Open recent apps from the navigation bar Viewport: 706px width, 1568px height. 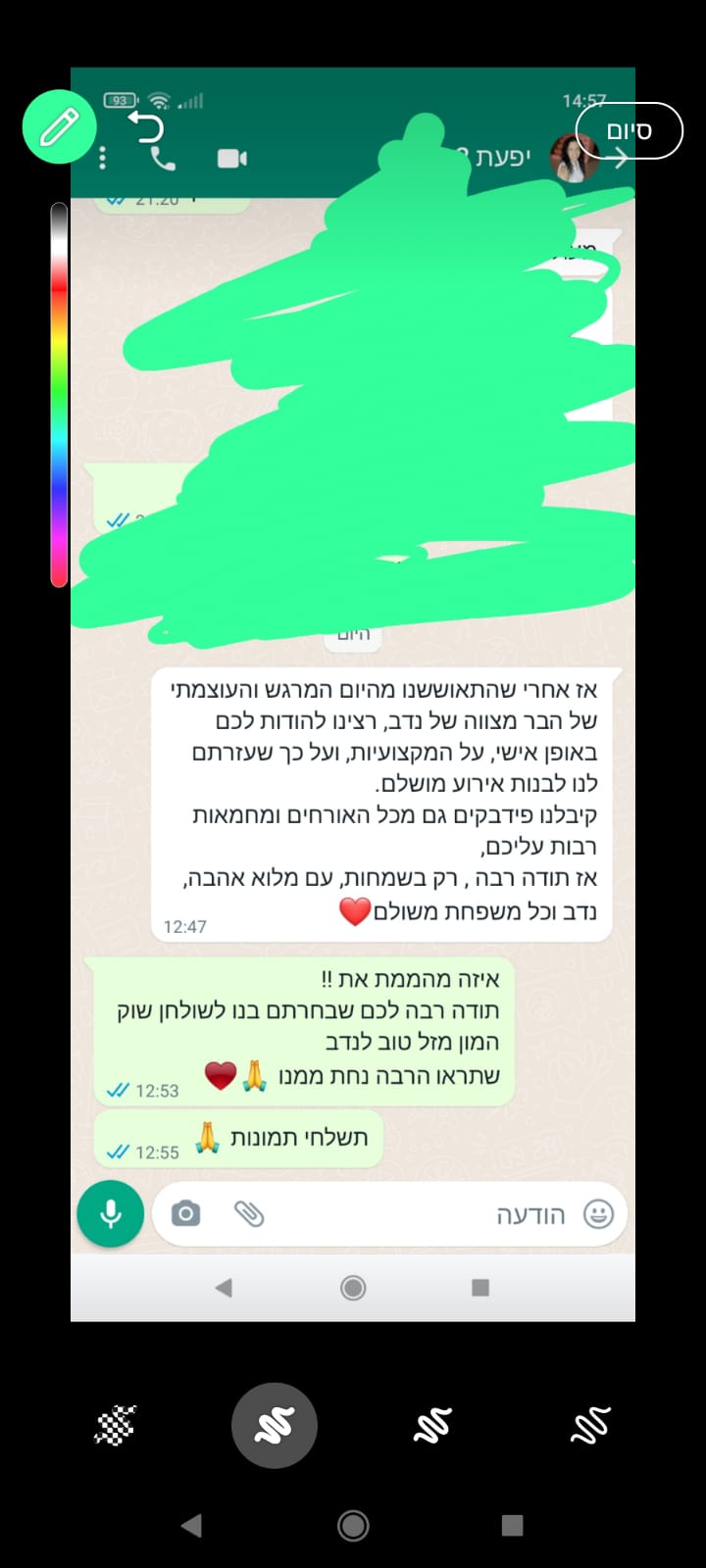pos(512,1525)
